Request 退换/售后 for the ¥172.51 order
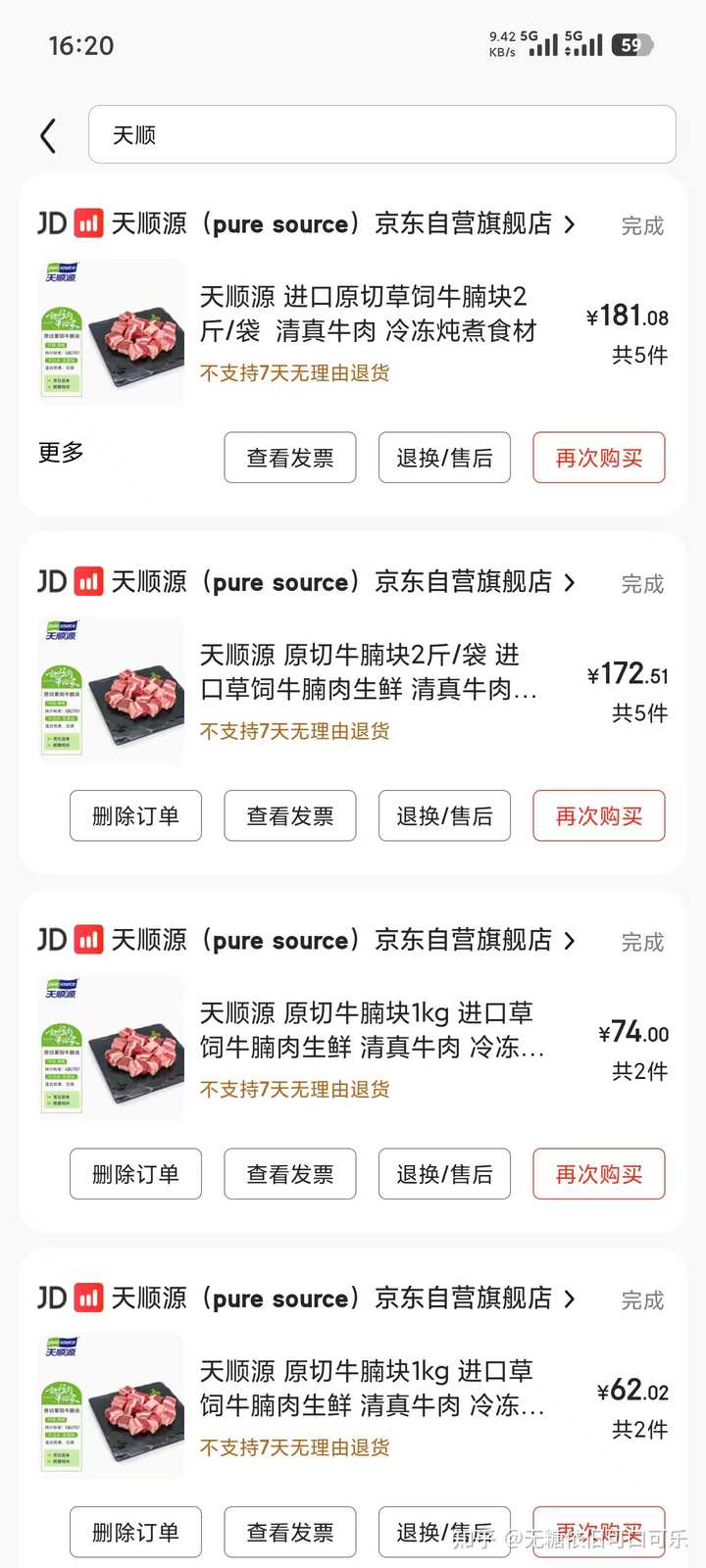Screen dimensions: 706x1568 (x=444, y=815)
